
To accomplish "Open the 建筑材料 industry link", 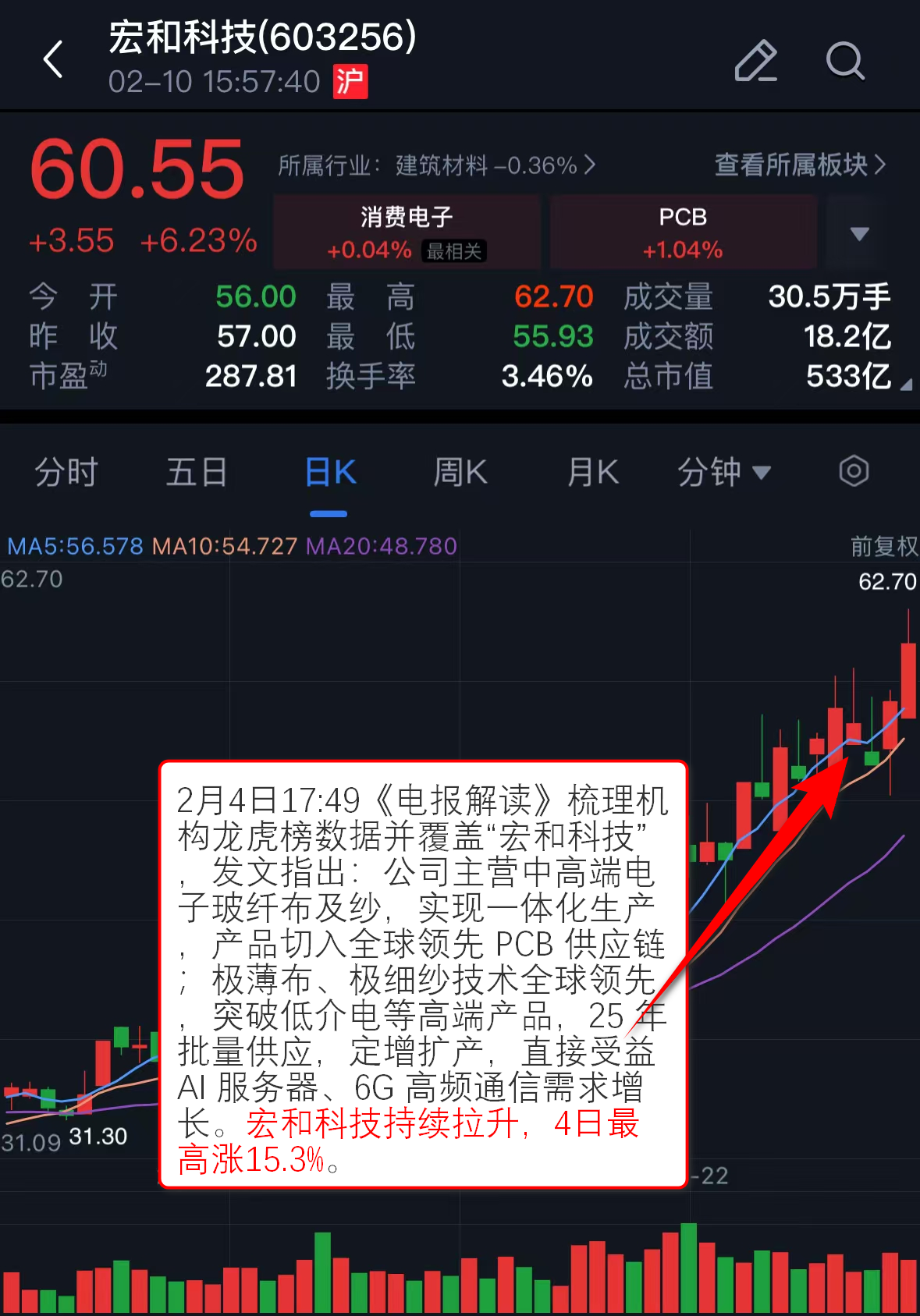I will tap(437, 165).
